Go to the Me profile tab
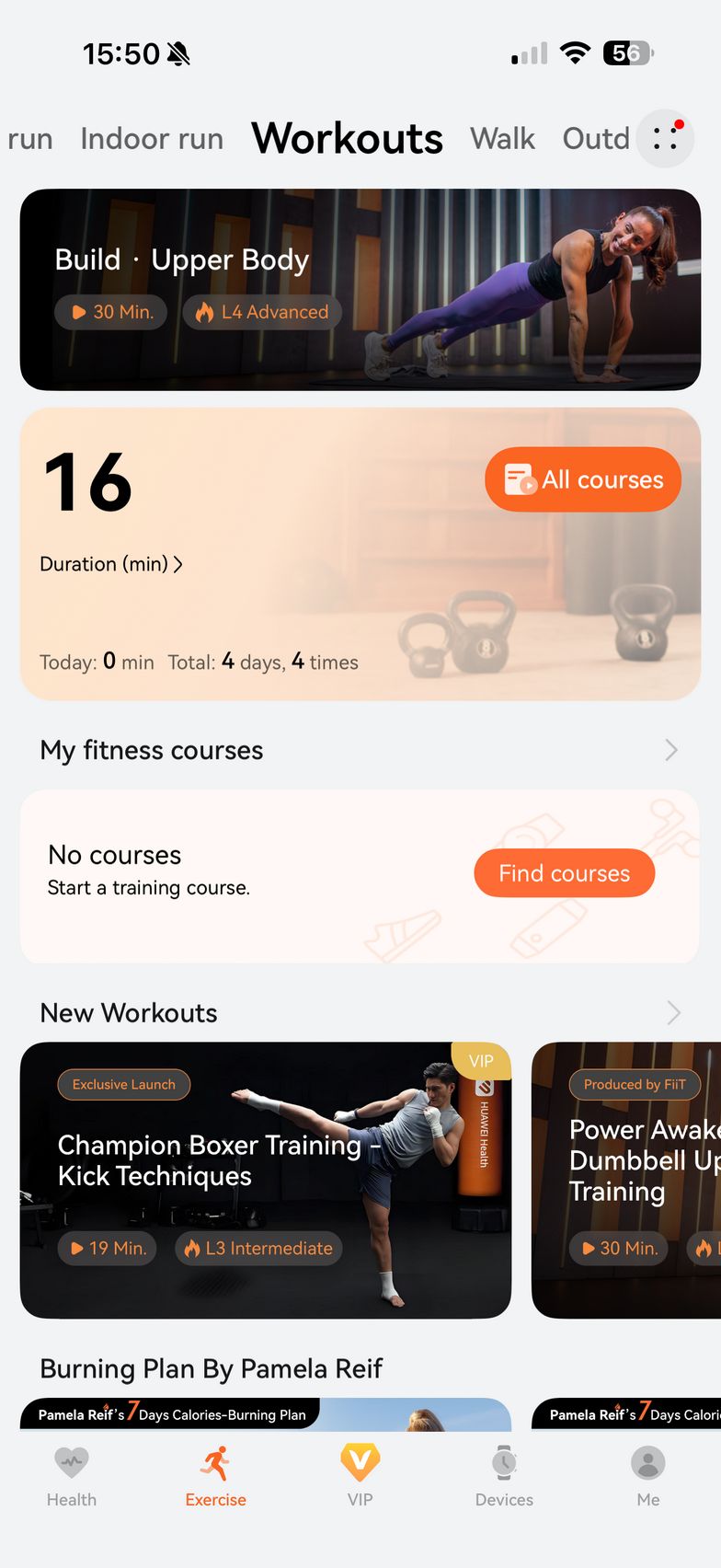Screen dimensions: 721x1568 pos(647,1476)
